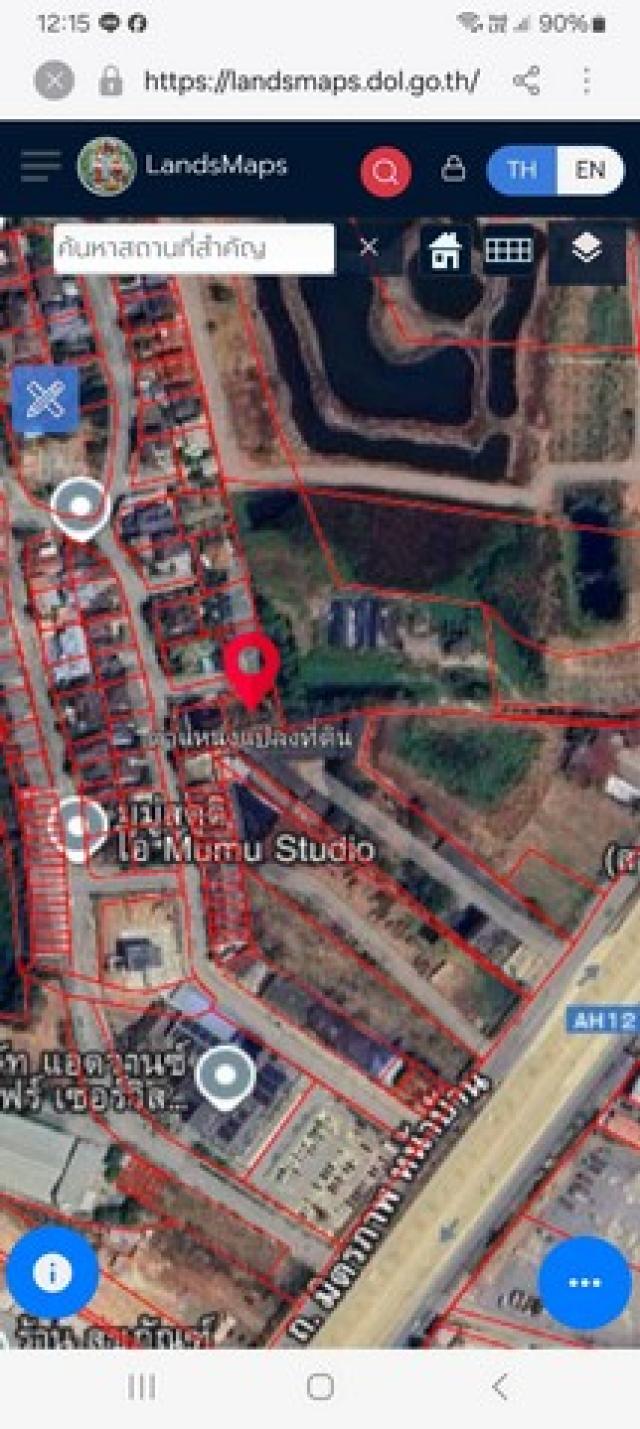Open the blue info button

pos(52,1273)
